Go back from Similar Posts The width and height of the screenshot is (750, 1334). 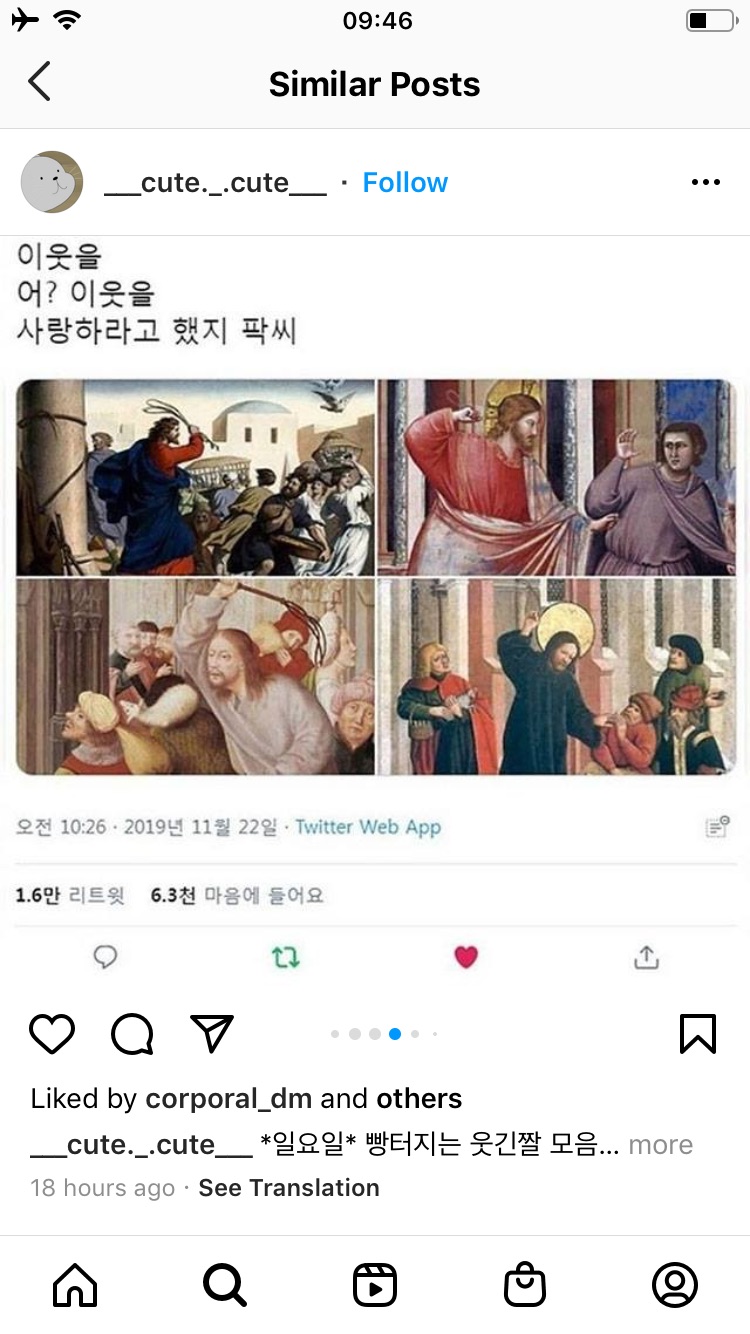click(x=39, y=82)
